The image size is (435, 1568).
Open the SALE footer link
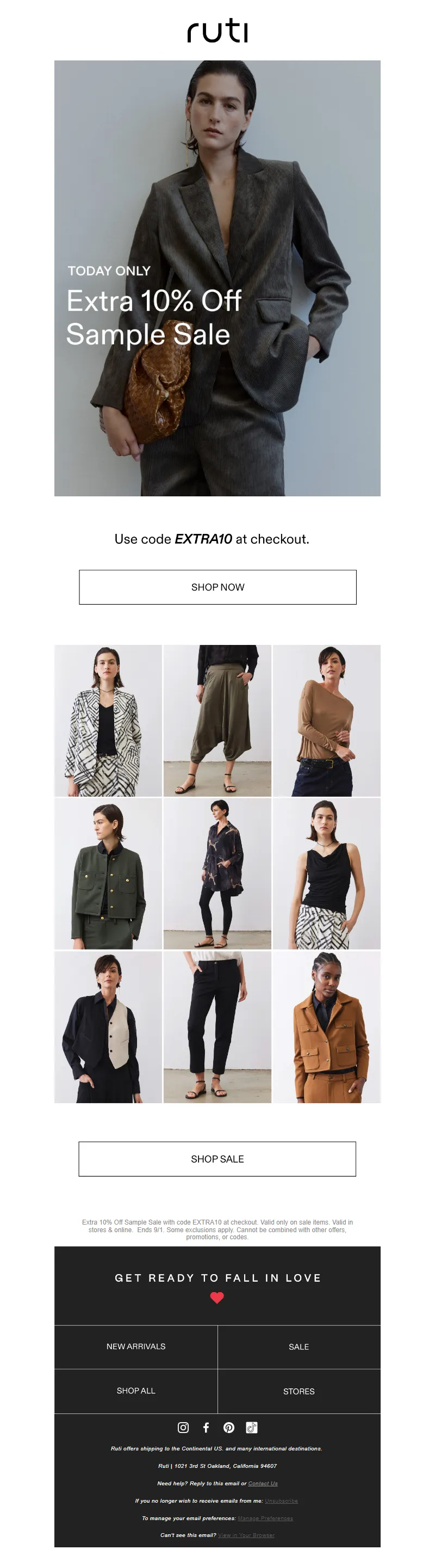click(299, 1346)
